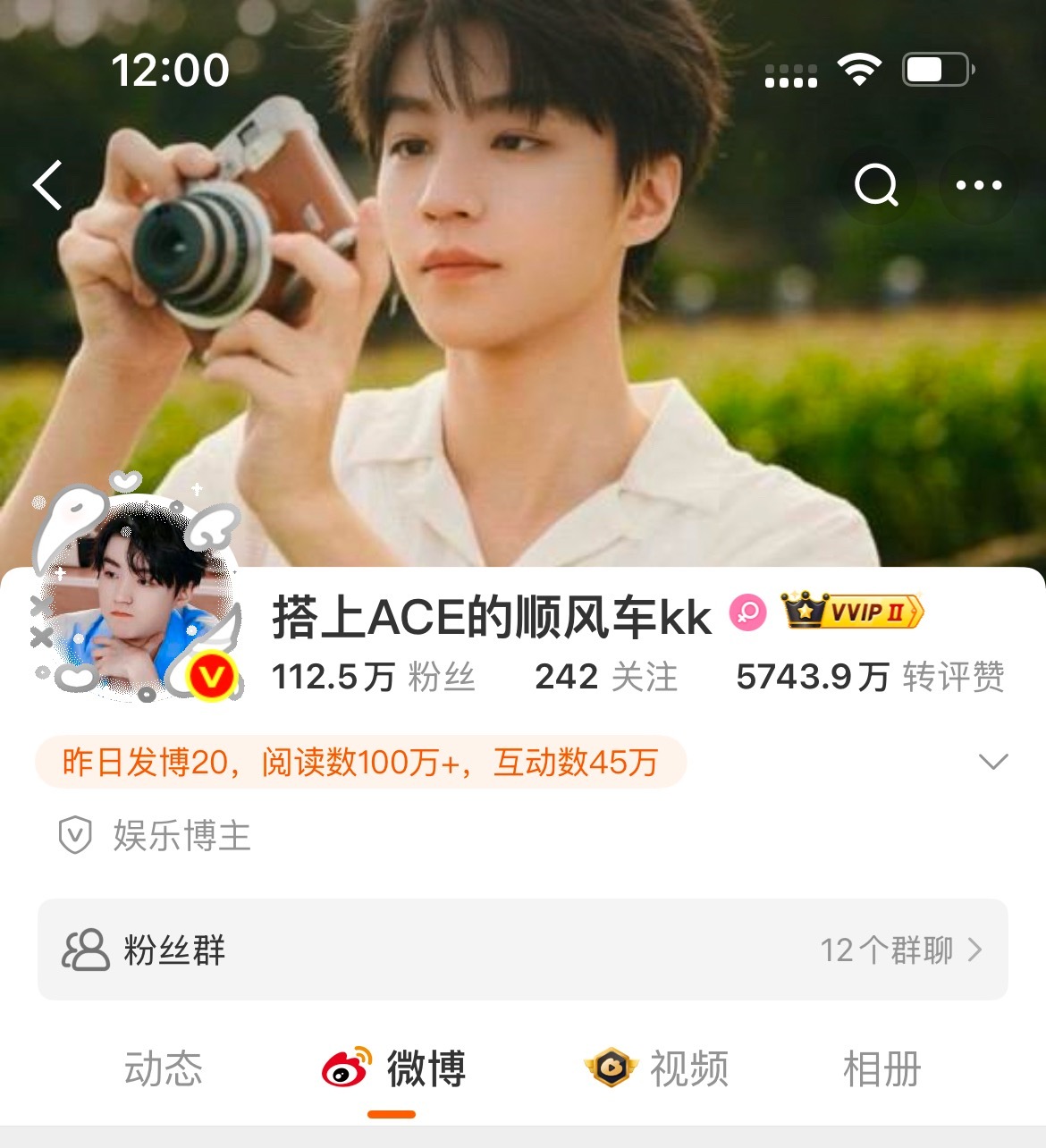Open the 相册 album tab
Image resolution: width=1046 pixels, height=1148 pixels.
(882, 1068)
